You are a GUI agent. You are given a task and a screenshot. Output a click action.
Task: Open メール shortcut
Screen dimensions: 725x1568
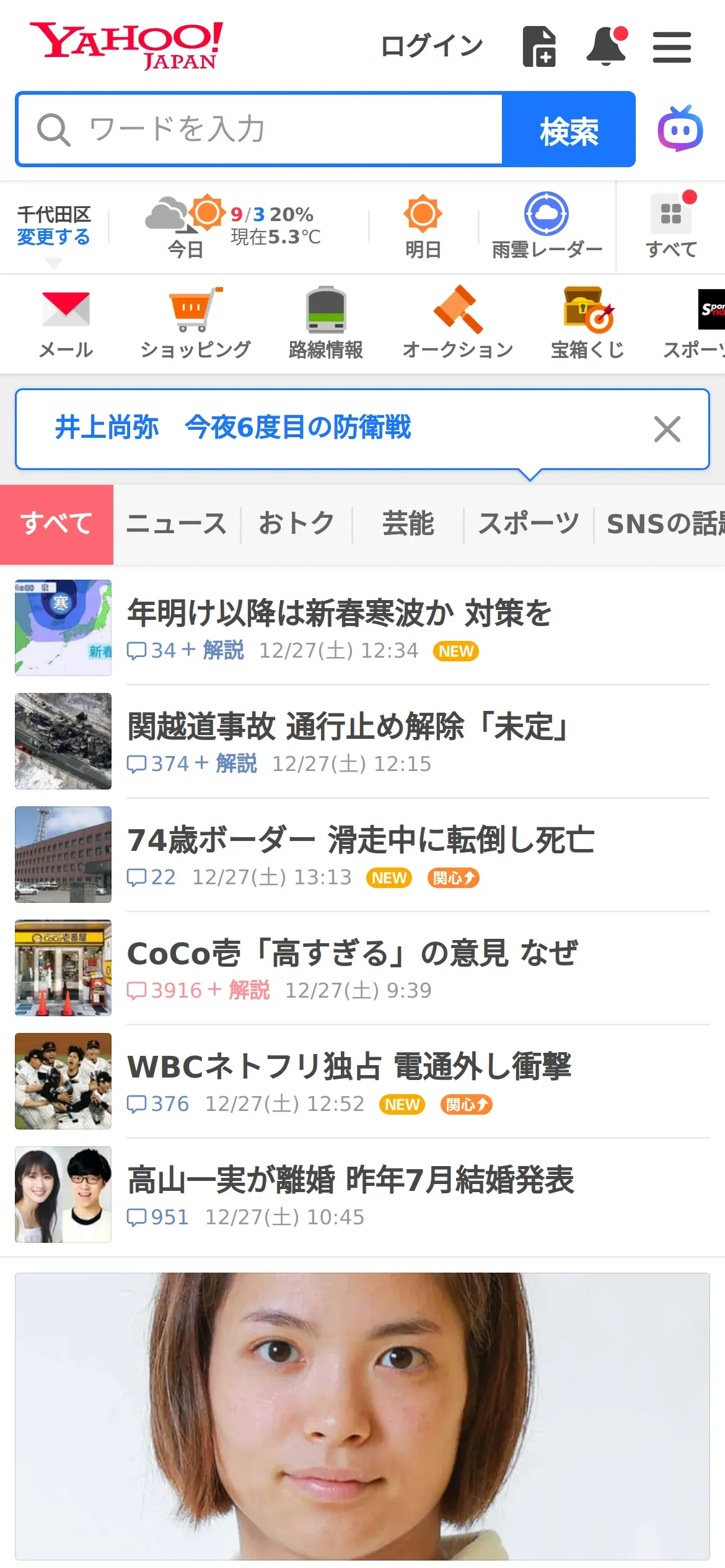[66, 323]
